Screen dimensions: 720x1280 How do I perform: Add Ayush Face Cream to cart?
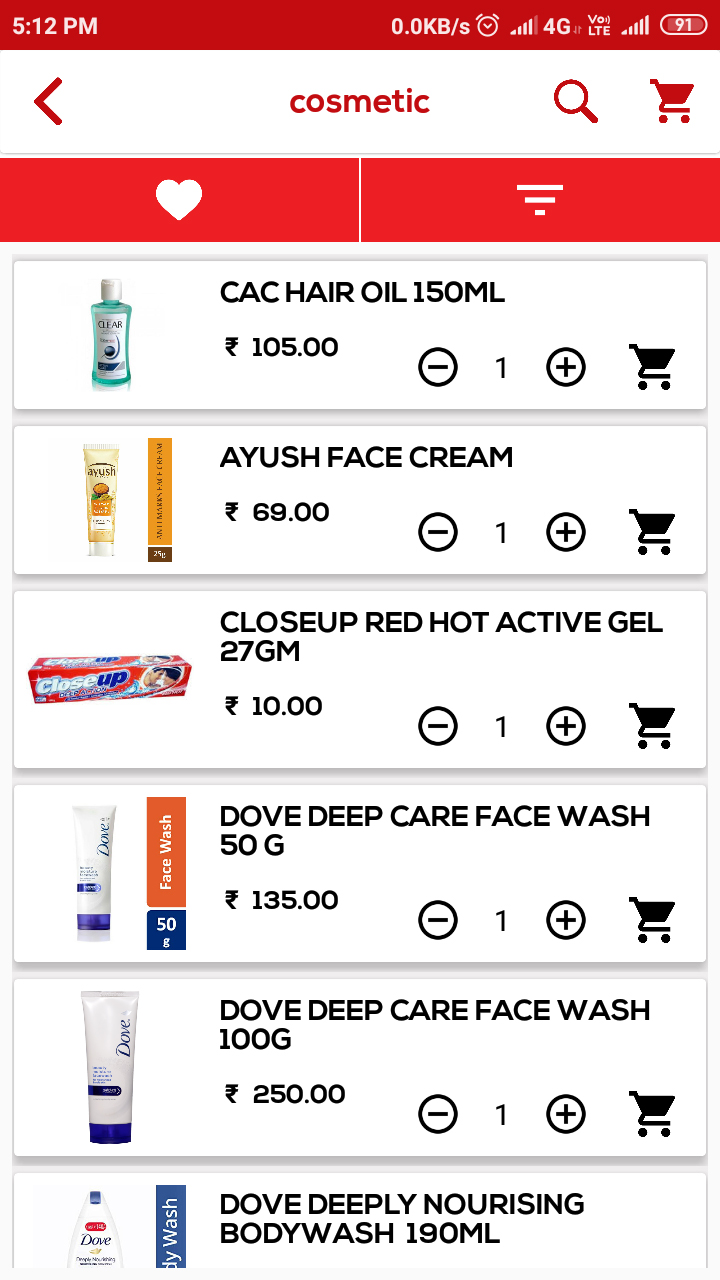tap(652, 533)
